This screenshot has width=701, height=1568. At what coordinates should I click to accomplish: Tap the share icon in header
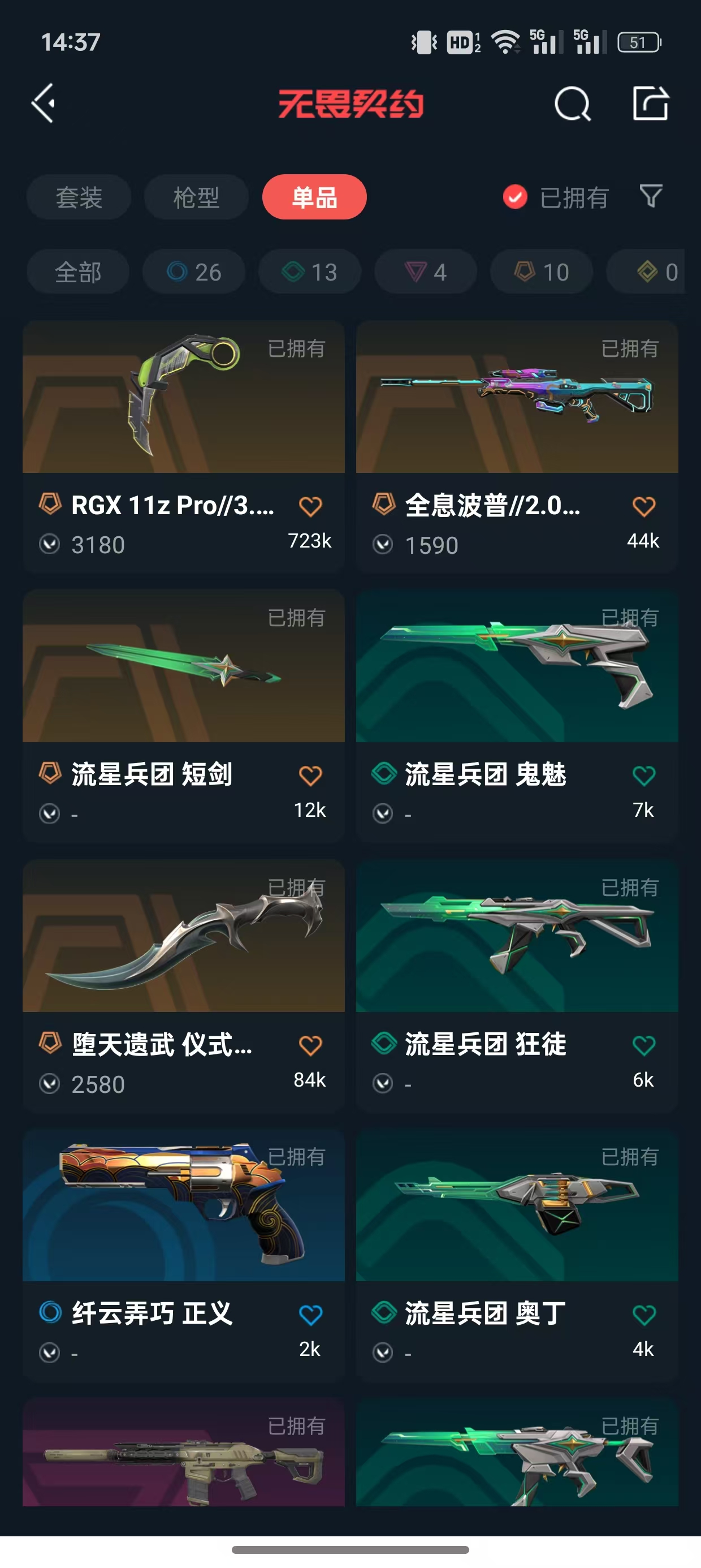[x=651, y=103]
